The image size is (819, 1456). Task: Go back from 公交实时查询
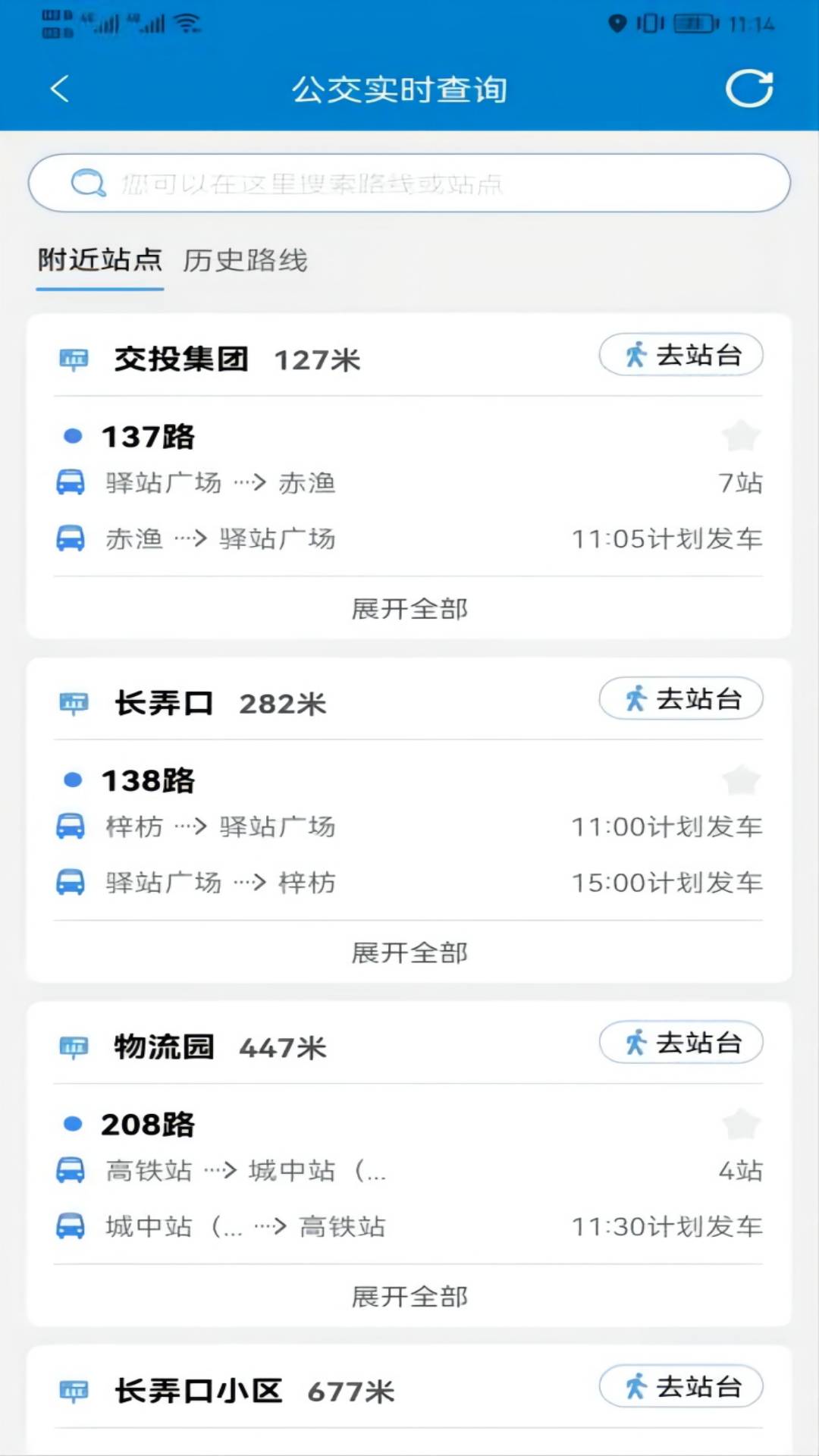pos(59,89)
